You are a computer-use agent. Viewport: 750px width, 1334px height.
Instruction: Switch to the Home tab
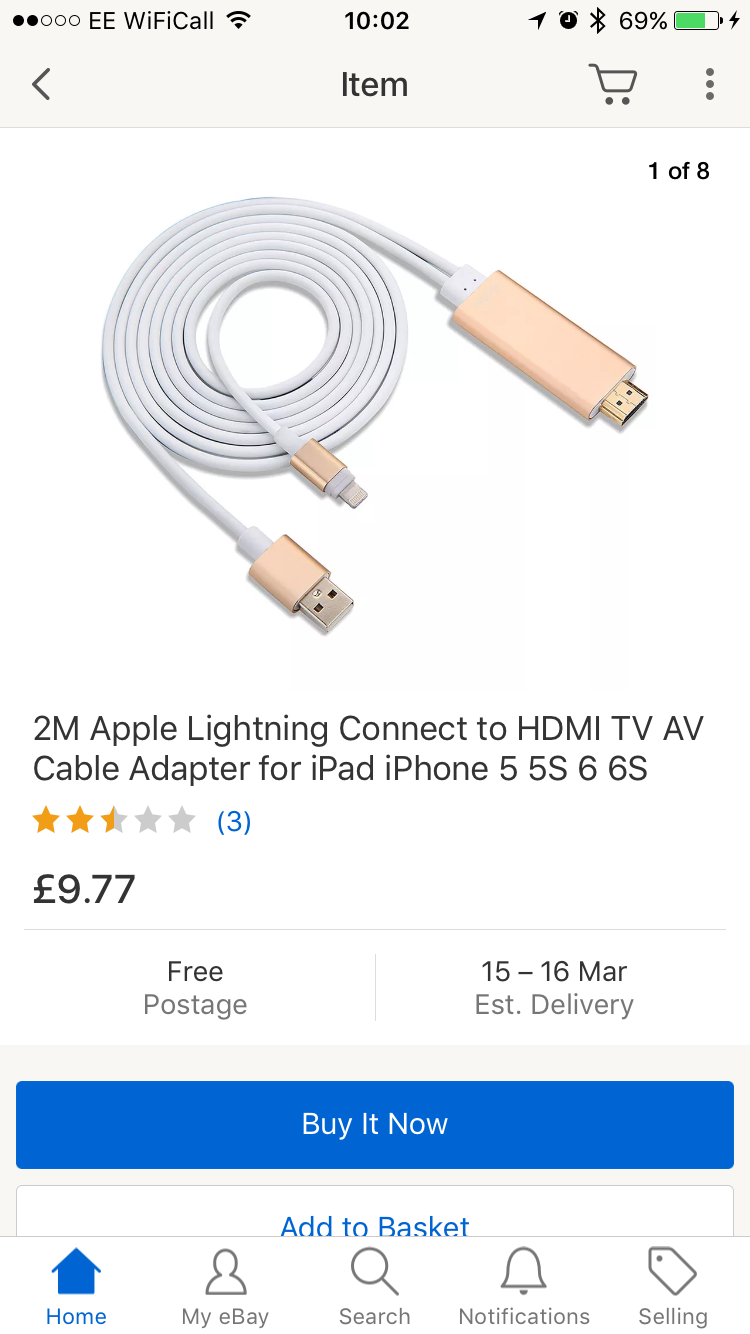pyautogui.click(x=76, y=1288)
